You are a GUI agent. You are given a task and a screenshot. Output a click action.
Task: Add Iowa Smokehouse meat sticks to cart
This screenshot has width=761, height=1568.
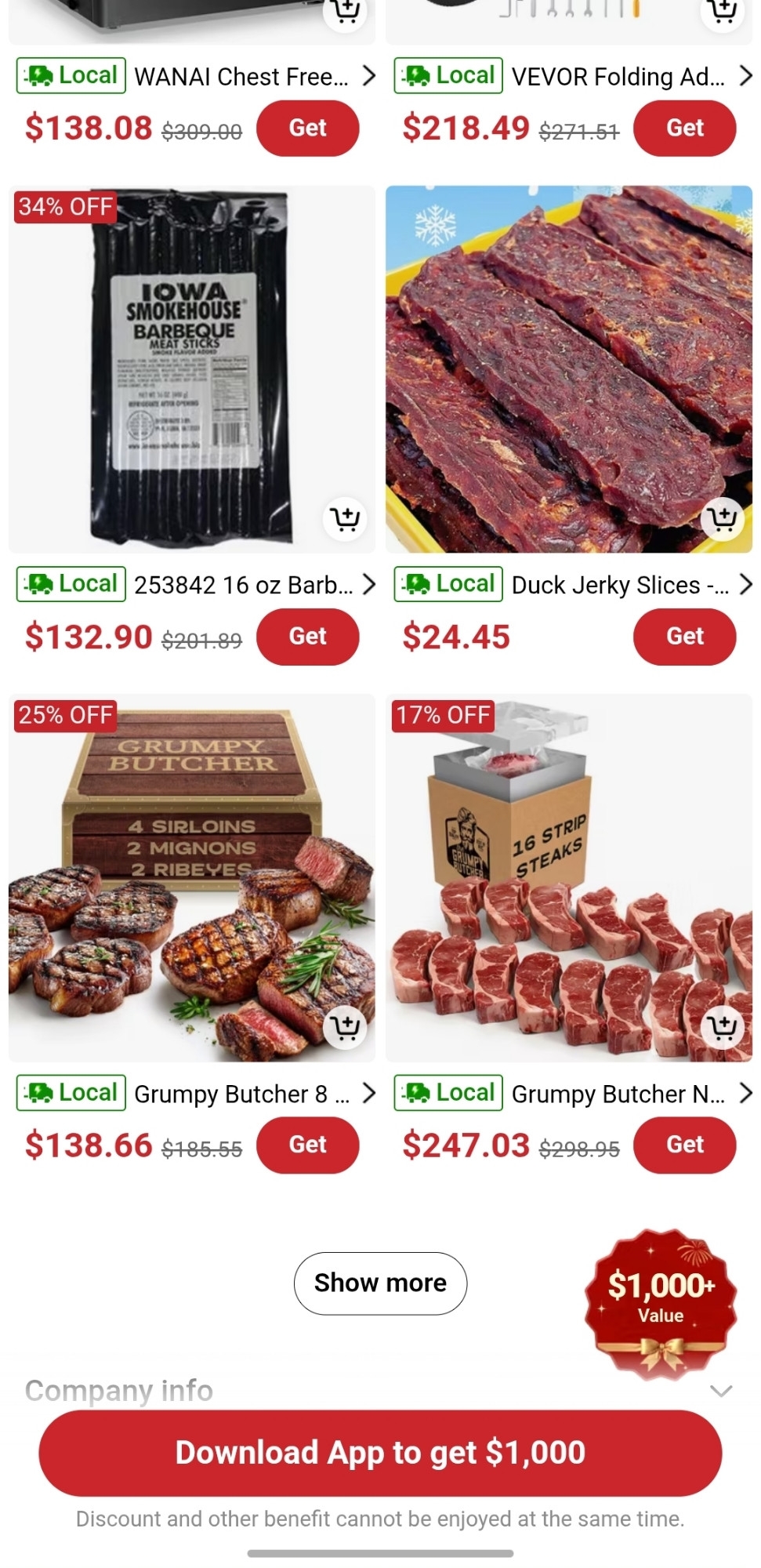[345, 518]
